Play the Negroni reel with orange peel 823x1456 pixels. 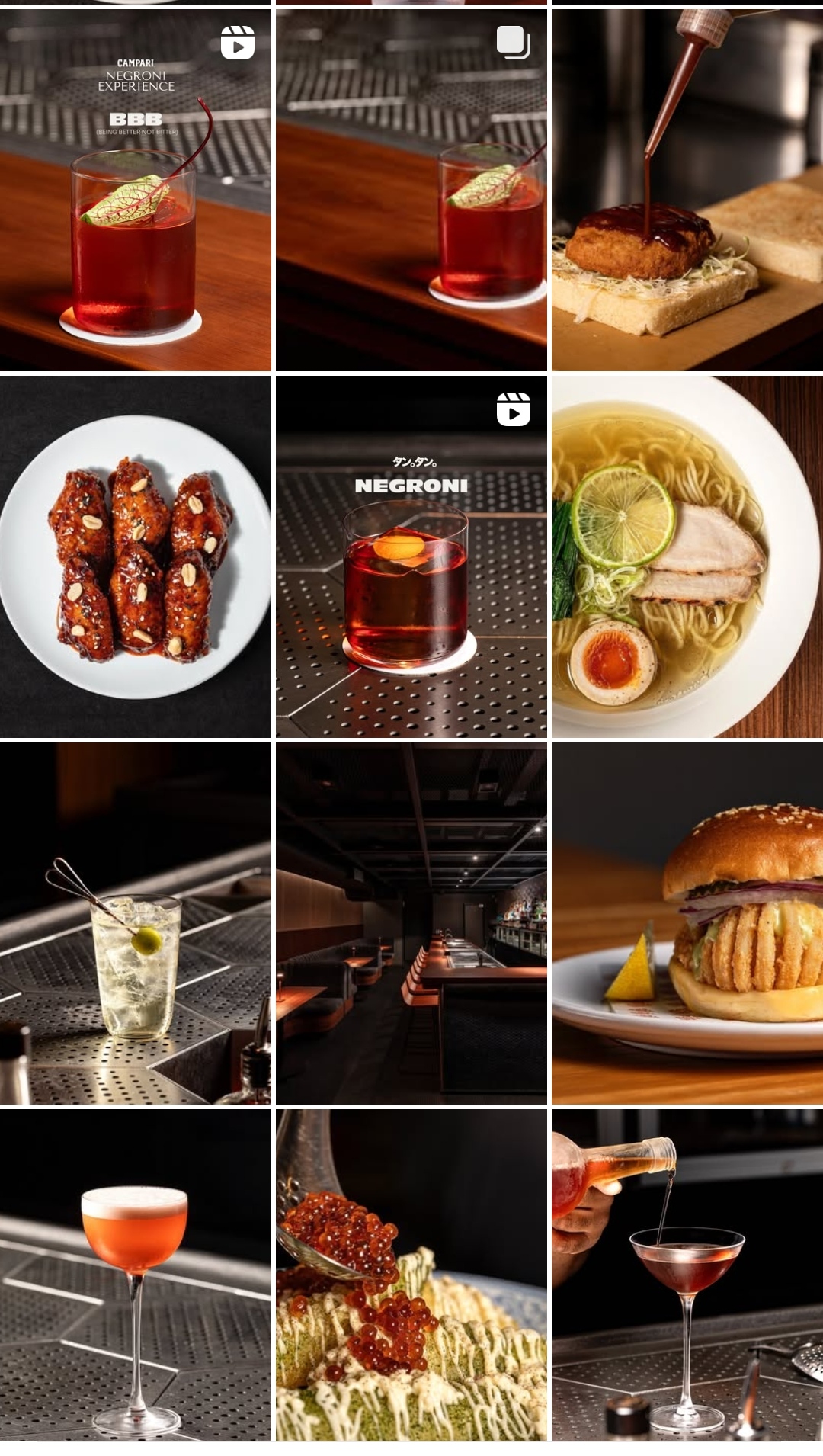pos(411,556)
